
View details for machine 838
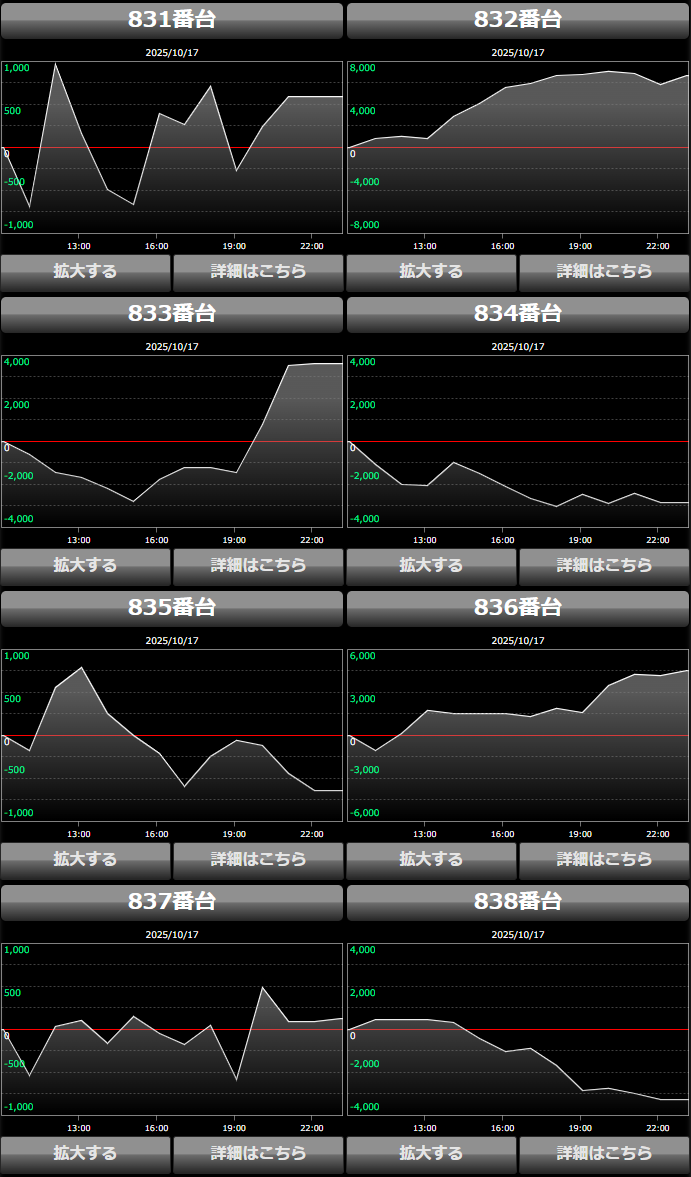tap(604, 1153)
